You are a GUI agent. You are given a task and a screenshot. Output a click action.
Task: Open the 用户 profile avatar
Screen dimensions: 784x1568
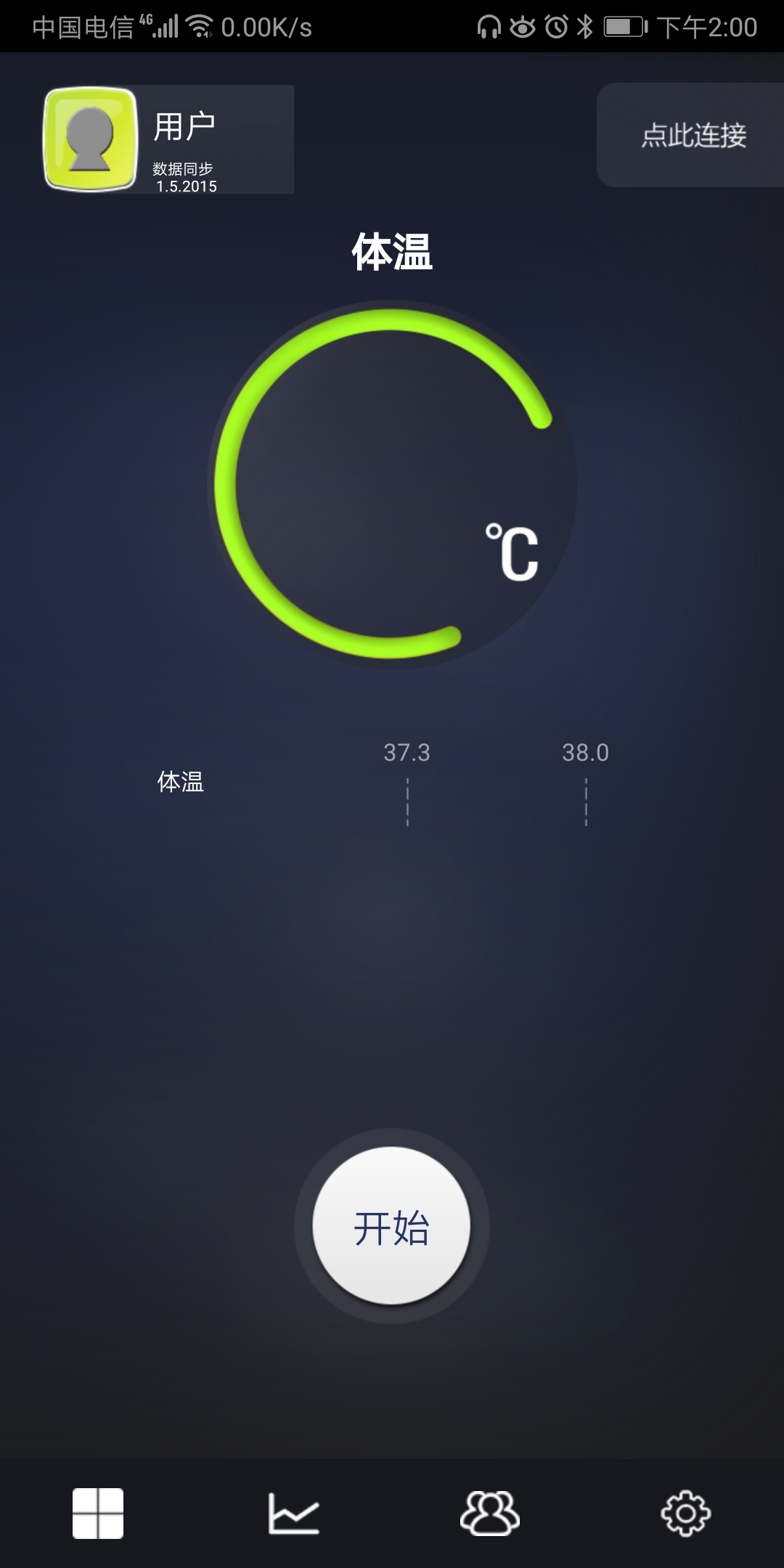pos(91,139)
